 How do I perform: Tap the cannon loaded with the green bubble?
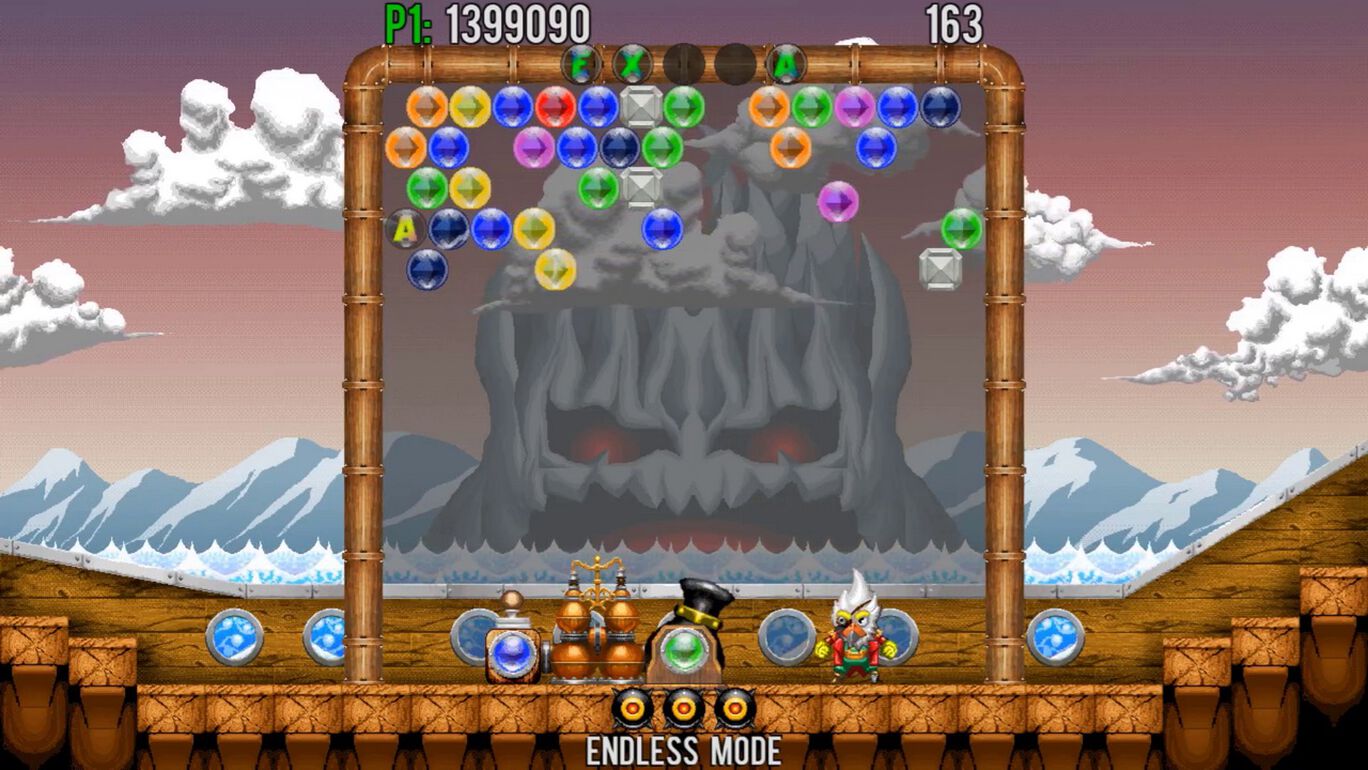[684, 646]
